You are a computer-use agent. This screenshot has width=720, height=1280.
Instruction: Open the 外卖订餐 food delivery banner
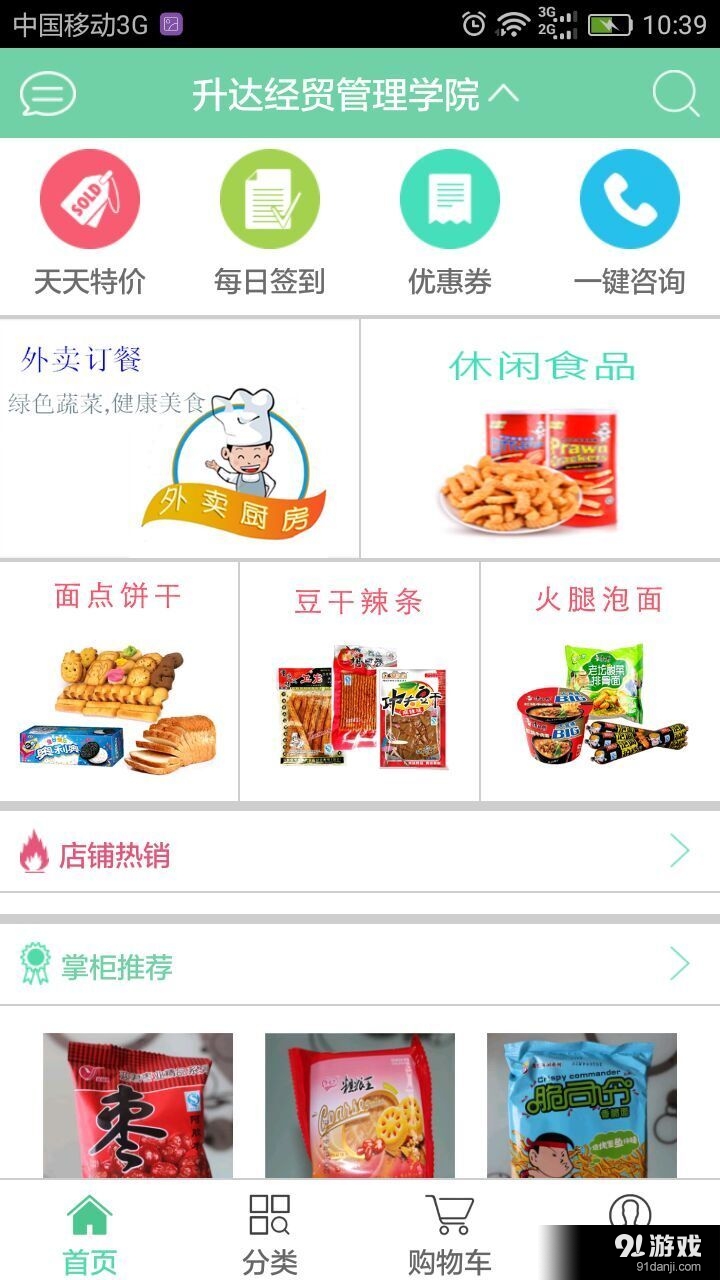point(178,437)
